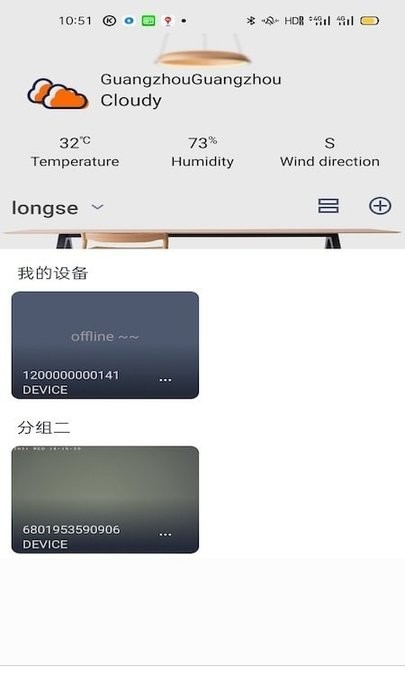Switch to list layout view

click(x=328, y=206)
